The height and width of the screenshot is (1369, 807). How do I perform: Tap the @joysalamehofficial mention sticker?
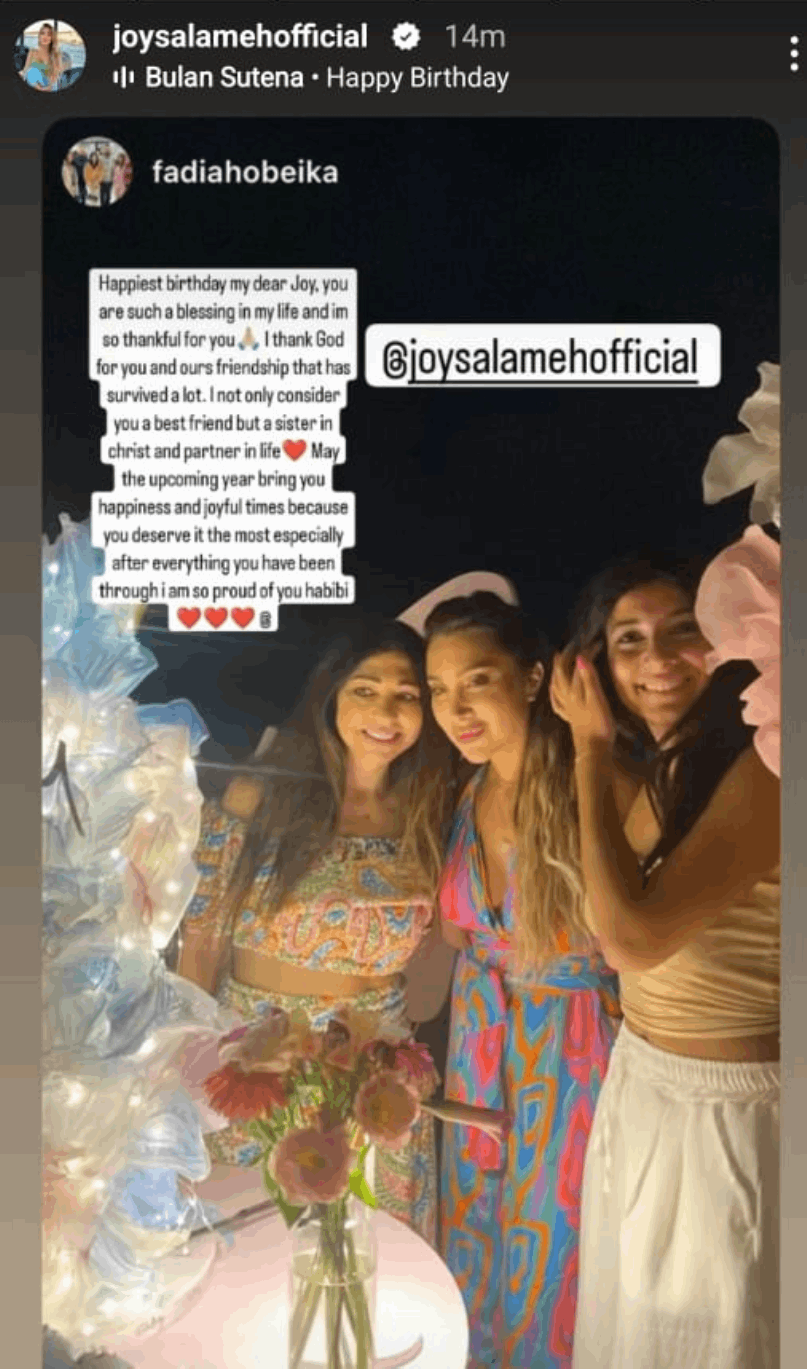[542, 356]
